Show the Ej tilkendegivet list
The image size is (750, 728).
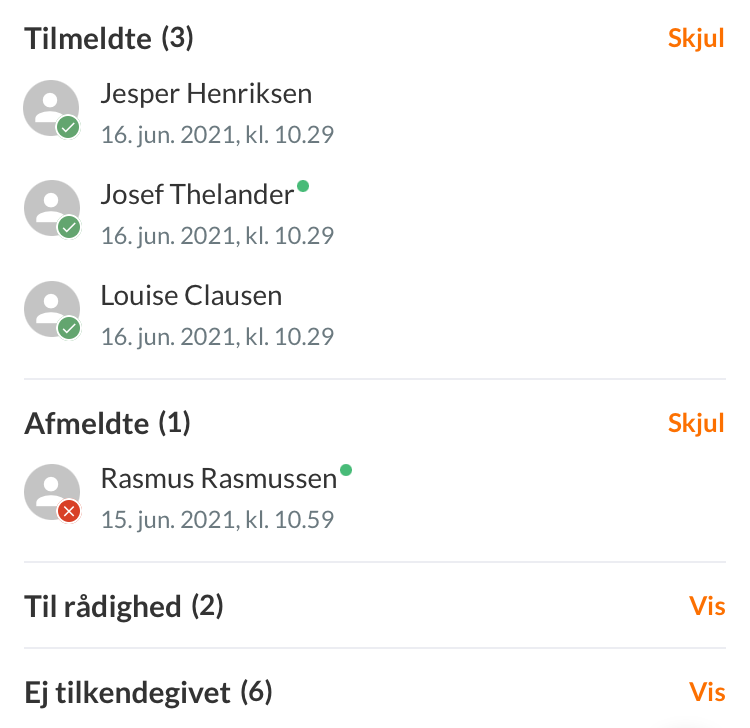(x=706, y=692)
